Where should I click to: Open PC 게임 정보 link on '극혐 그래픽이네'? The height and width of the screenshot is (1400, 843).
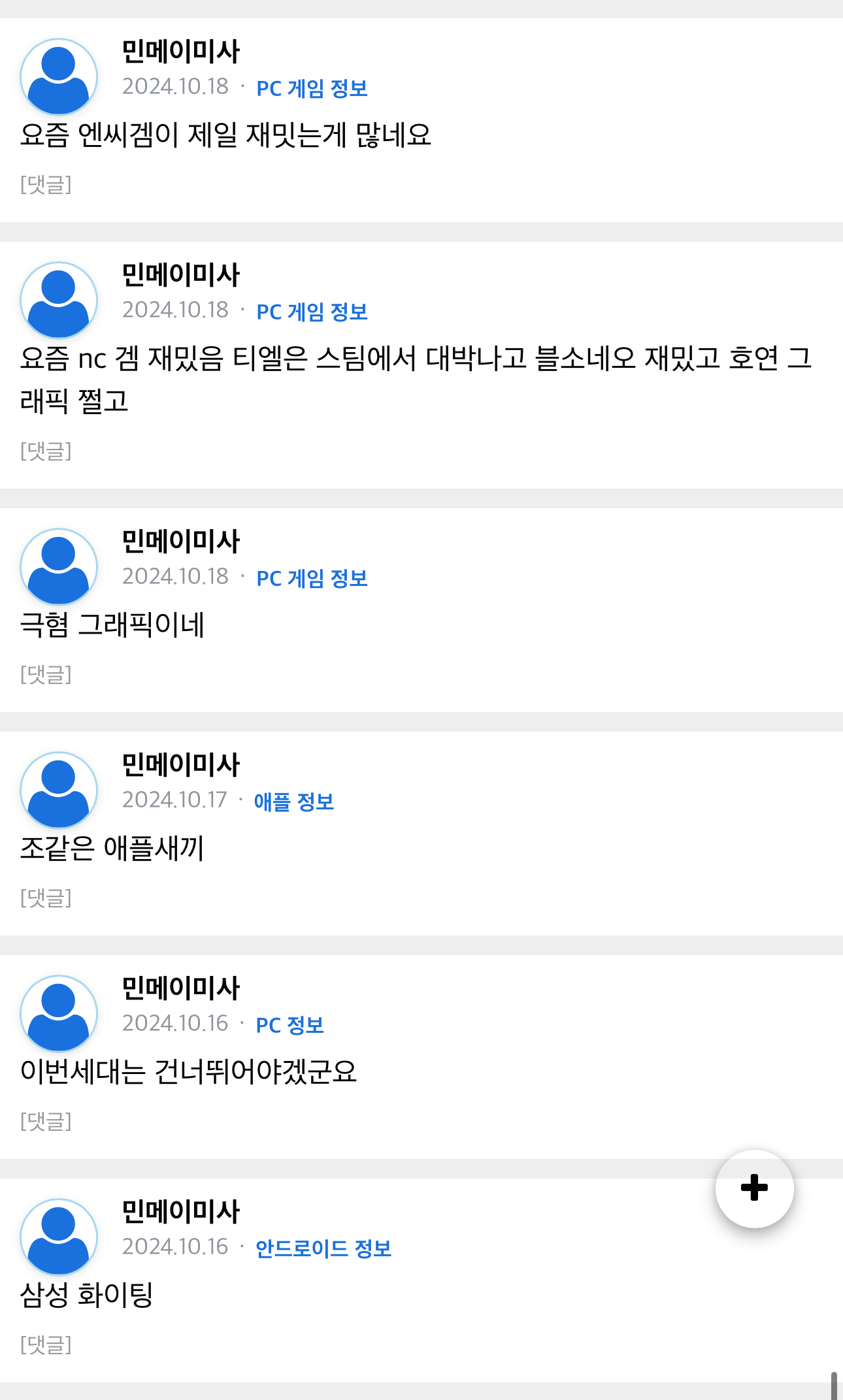[312, 578]
